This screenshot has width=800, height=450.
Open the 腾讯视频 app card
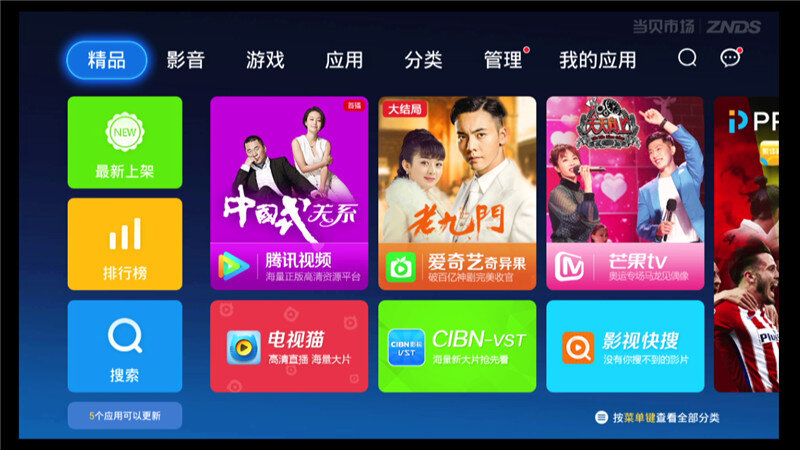pos(289,193)
